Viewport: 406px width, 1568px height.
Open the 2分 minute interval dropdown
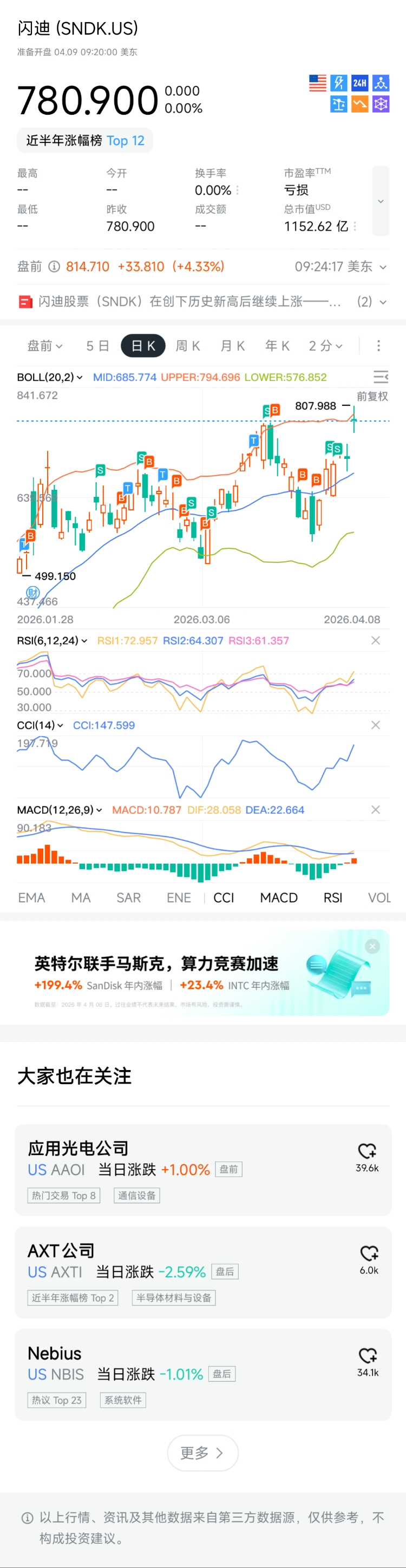[x=326, y=346]
